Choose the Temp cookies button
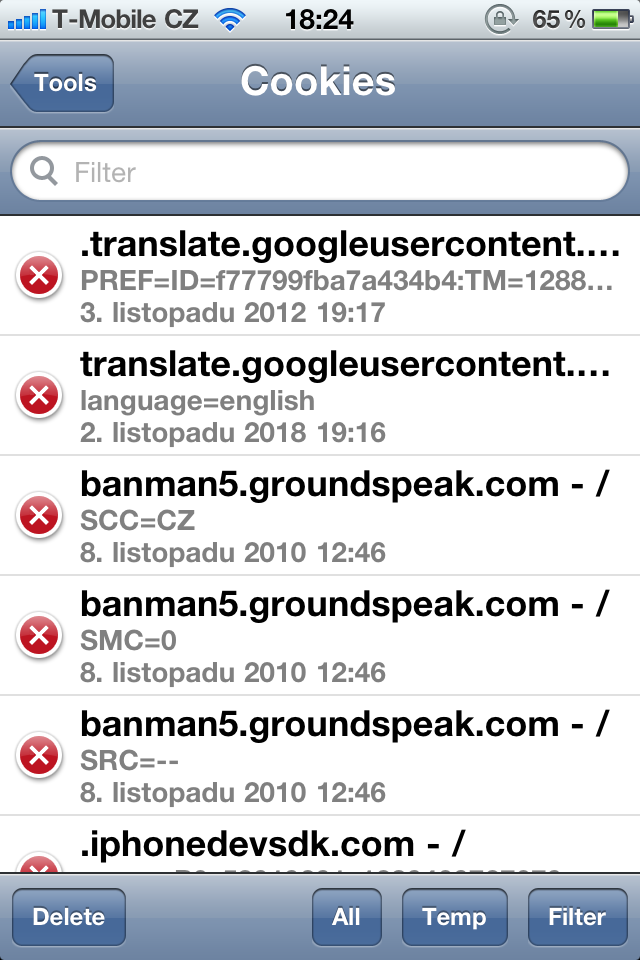This screenshot has height=960, width=640. [454, 917]
